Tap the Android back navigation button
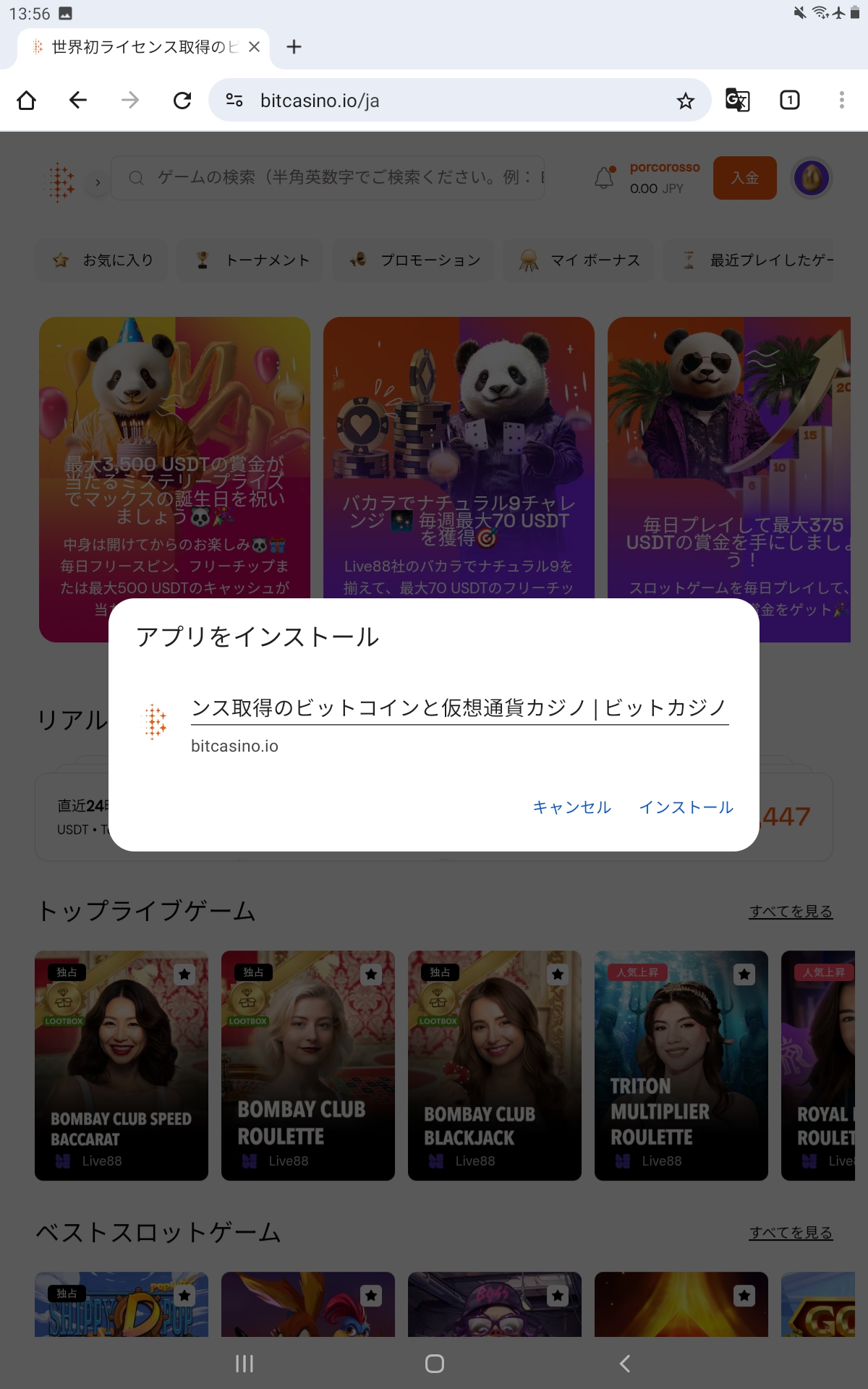Viewport: 868px width, 1389px height. (625, 1364)
